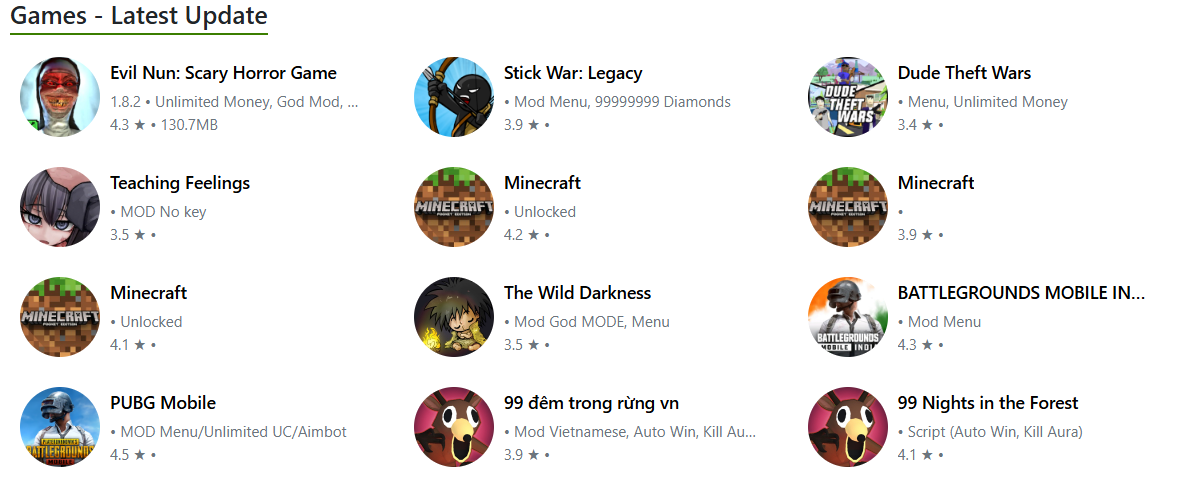Open Teaching Feelings MOD No key

click(x=180, y=184)
